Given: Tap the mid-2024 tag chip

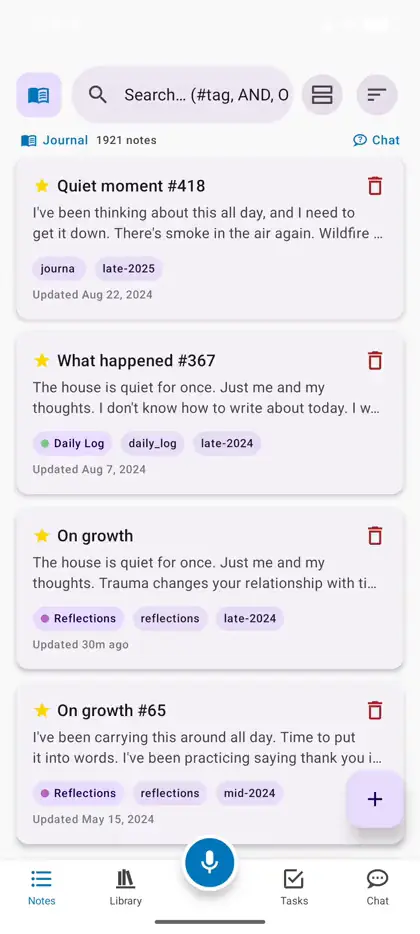Looking at the screenshot, I should (250, 793).
